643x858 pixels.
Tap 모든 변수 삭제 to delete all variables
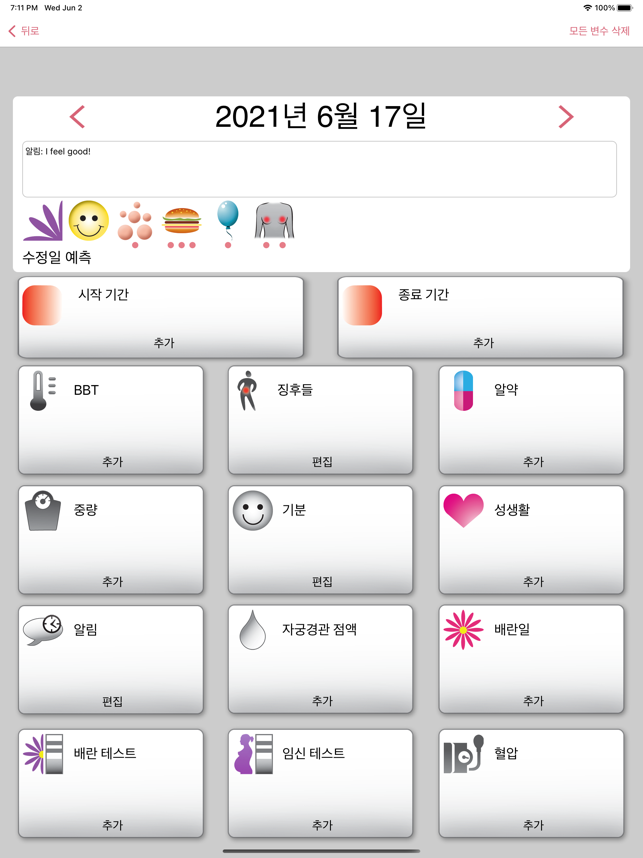pyautogui.click(x=599, y=31)
